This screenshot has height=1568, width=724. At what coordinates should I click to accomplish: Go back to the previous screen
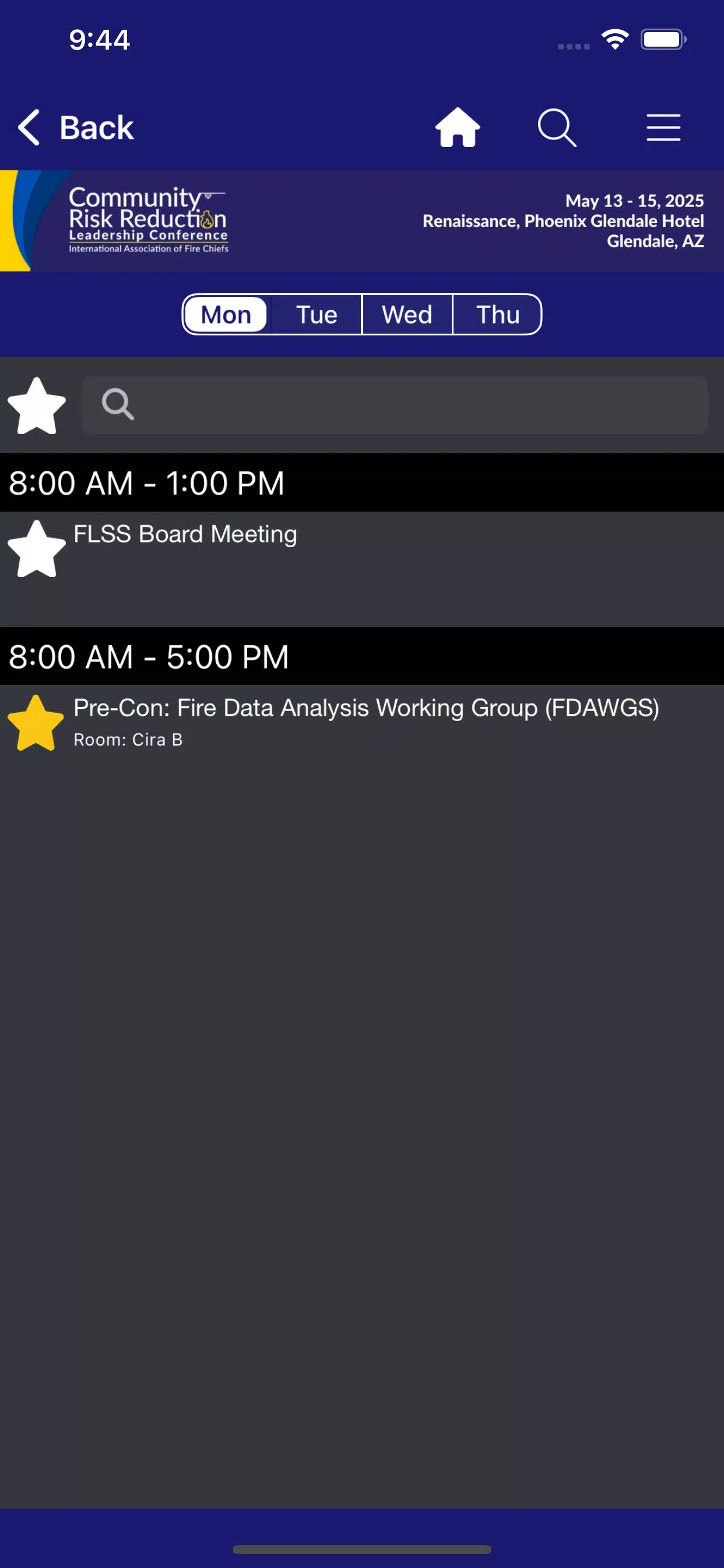tap(75, 128)
